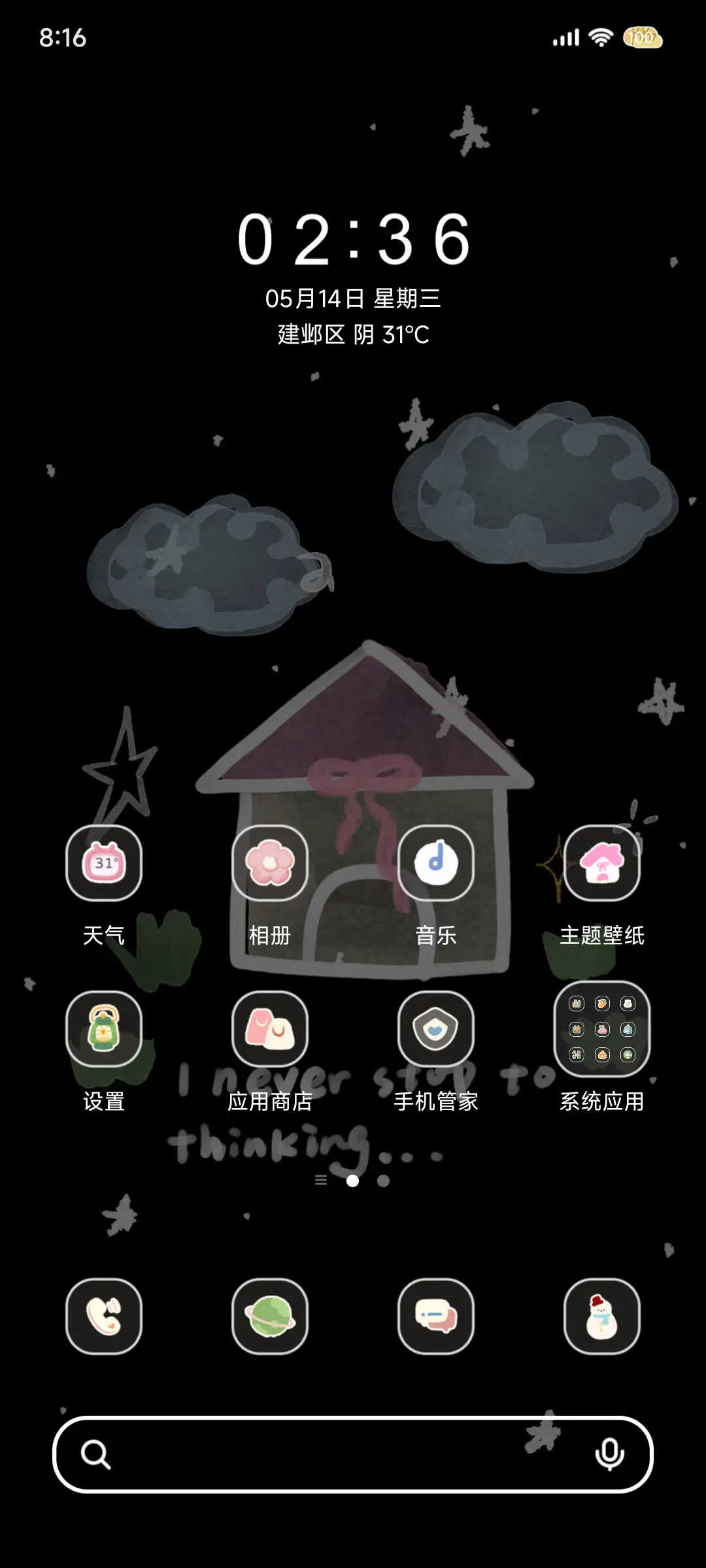The width and height of the screenshot is (706, 1568).
Task: Launch the 音乐 music app
Action: (436, 864)
